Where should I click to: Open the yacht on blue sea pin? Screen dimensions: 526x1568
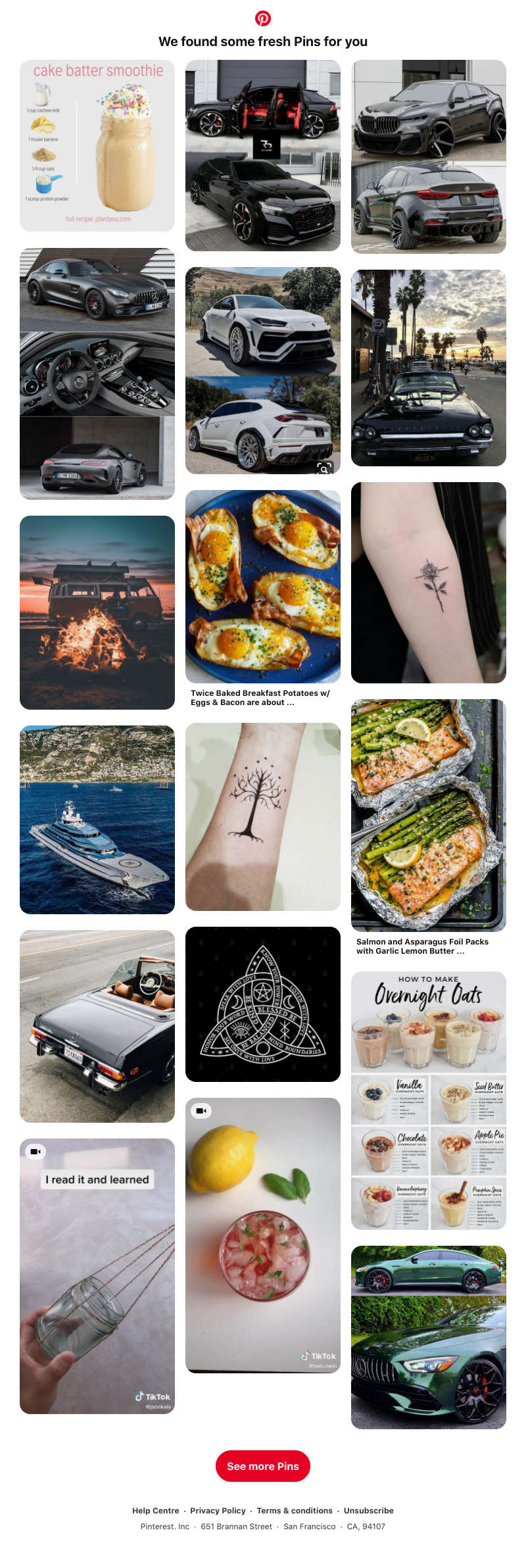[97, 820]
